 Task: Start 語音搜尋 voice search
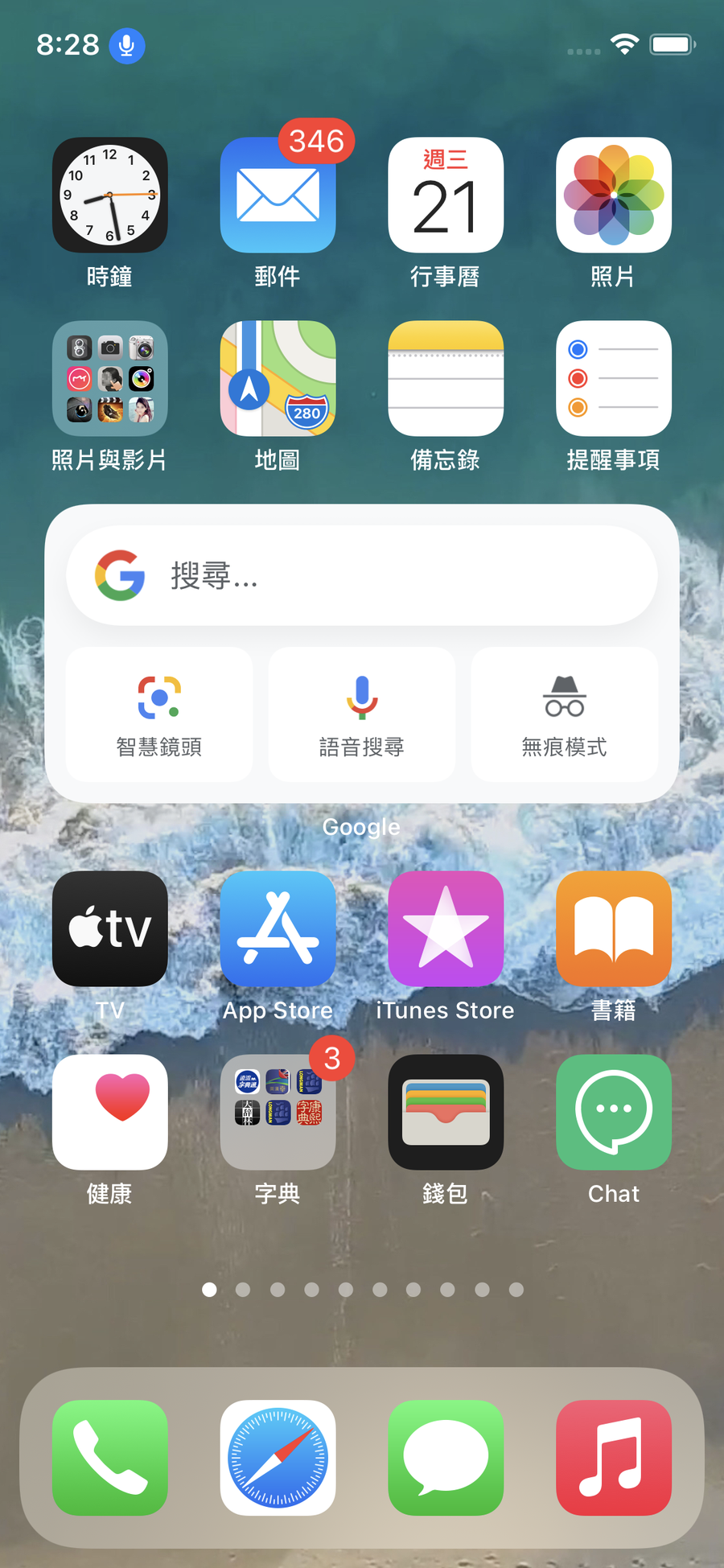[x=362, y=714]
